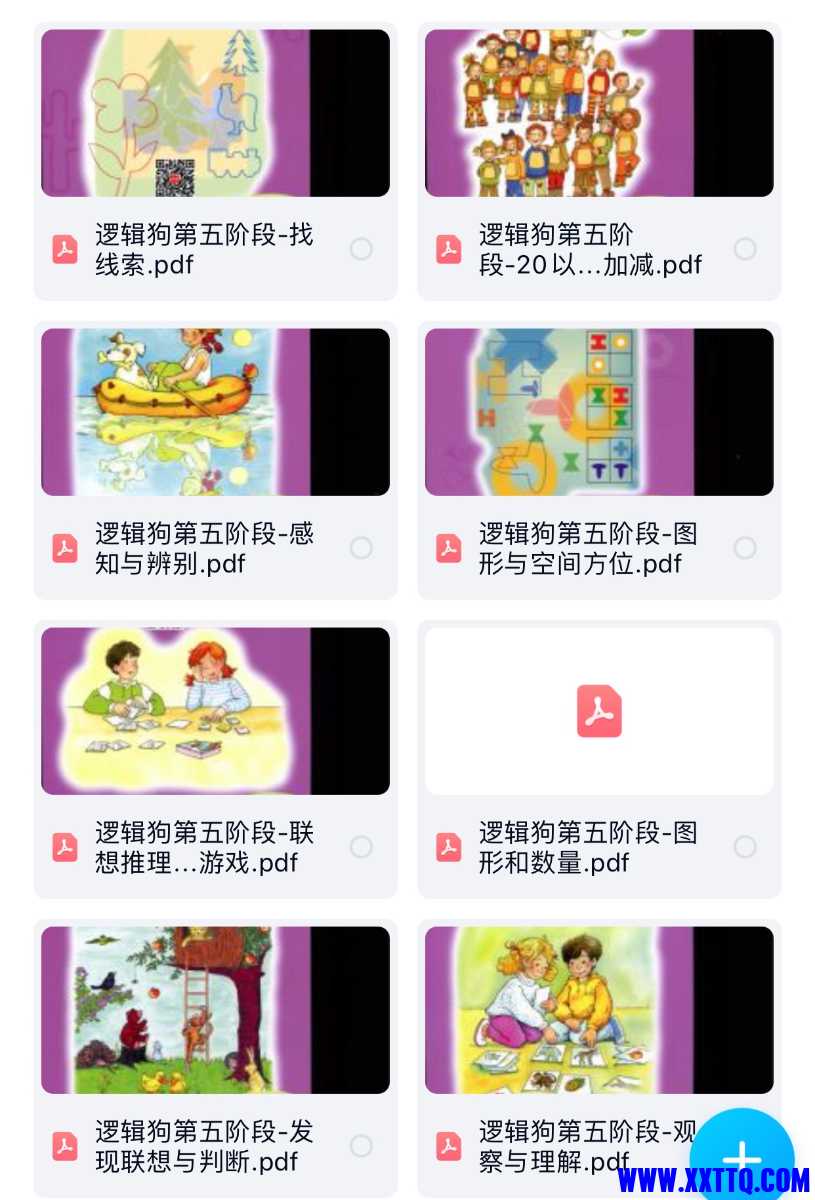Screen dimensions: 815x1200
Task: Select the 发现联想与判断.pdf file circle
Action: [x=361, y=1146]
